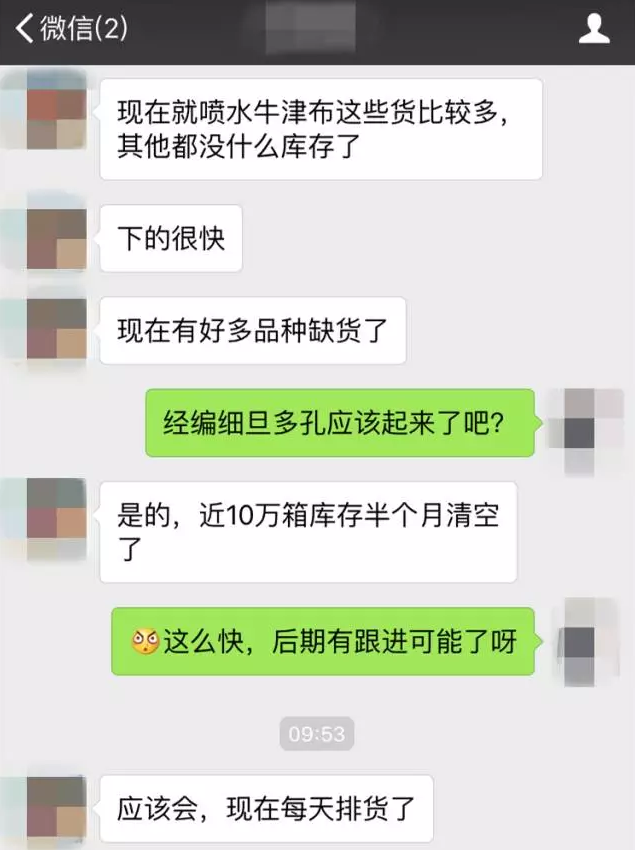Tap my avatar beside 经编细旦多孔应该起来了吧?
635x850 pixels.
[579, 421]
